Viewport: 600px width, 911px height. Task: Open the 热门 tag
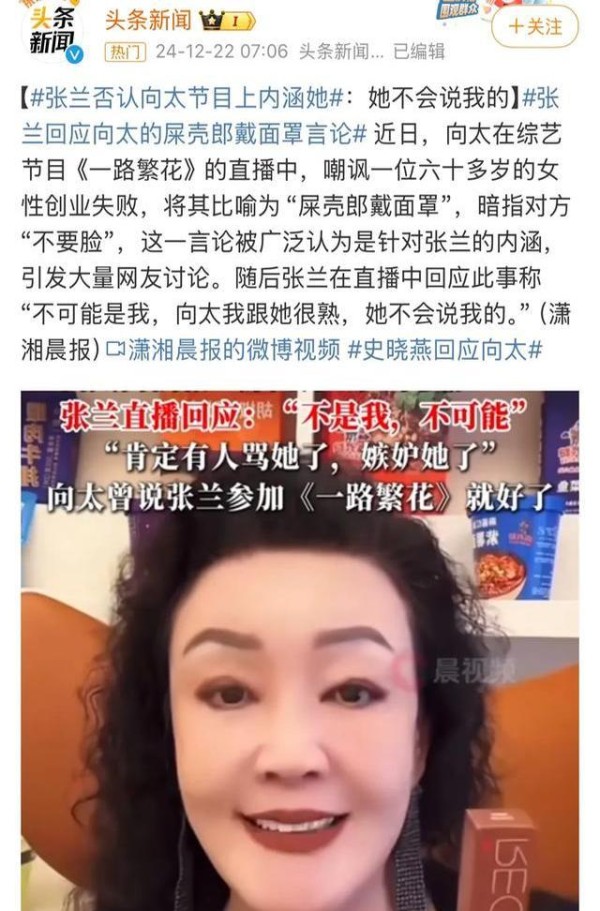click(x=124, y=51)
